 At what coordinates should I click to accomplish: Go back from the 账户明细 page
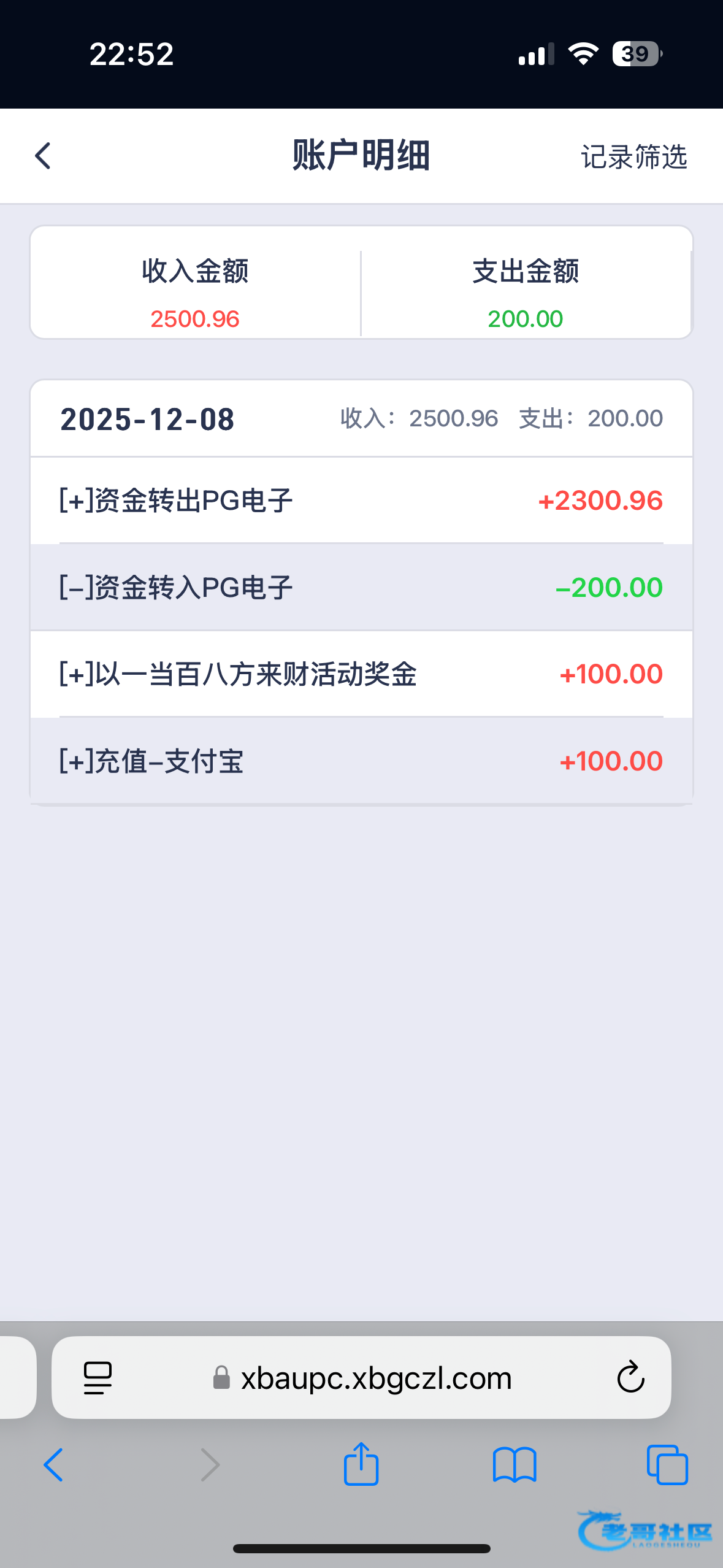43,156
